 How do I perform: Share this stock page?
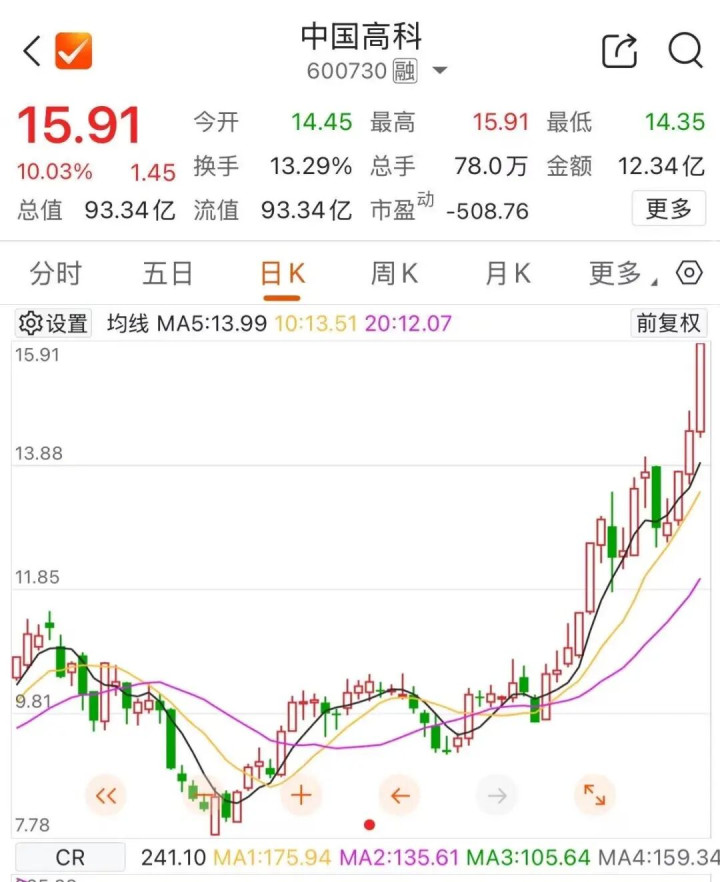click(x=619, y=51)
